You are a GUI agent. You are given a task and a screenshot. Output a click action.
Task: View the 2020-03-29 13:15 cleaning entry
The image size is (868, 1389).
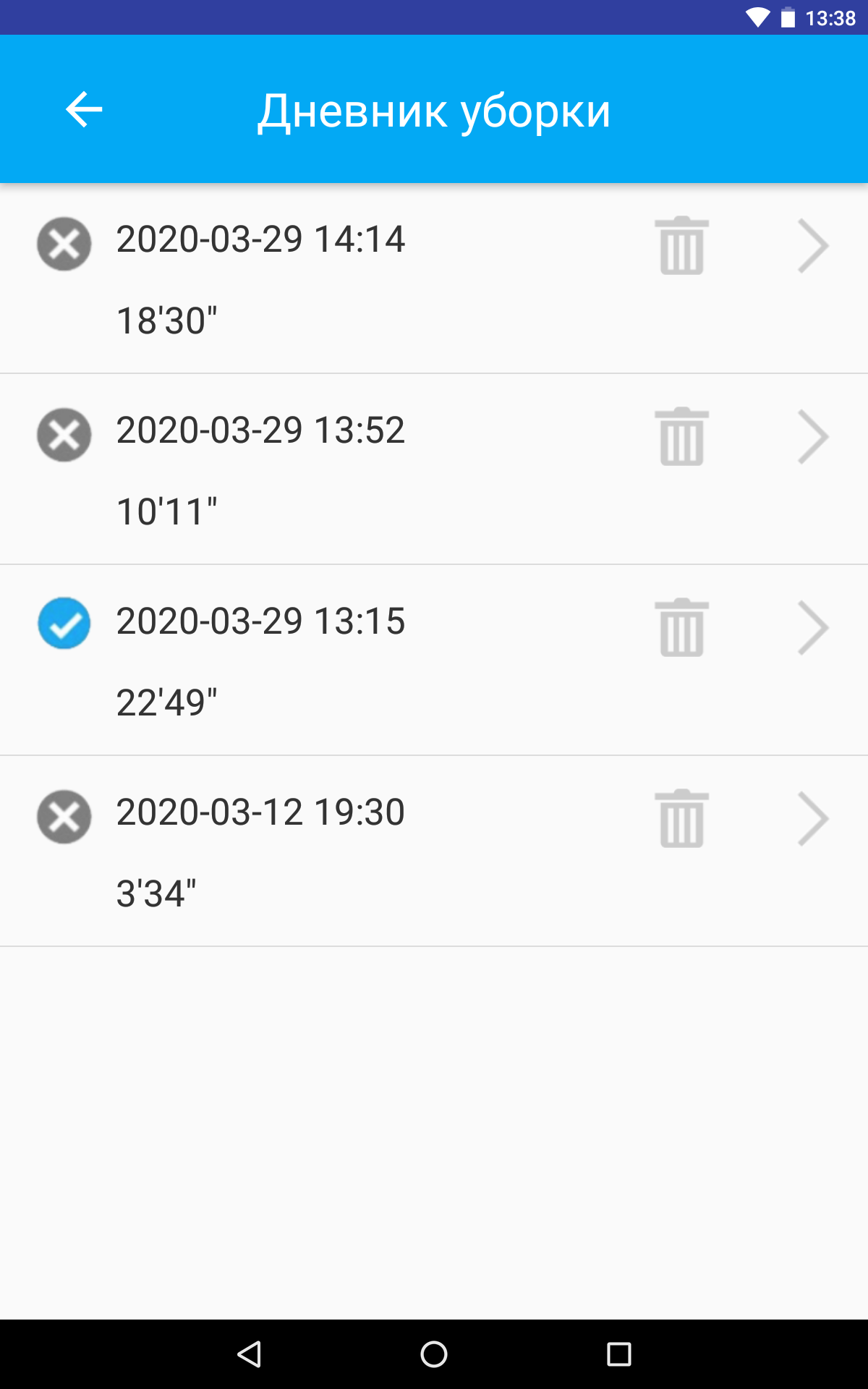(812, 628)
